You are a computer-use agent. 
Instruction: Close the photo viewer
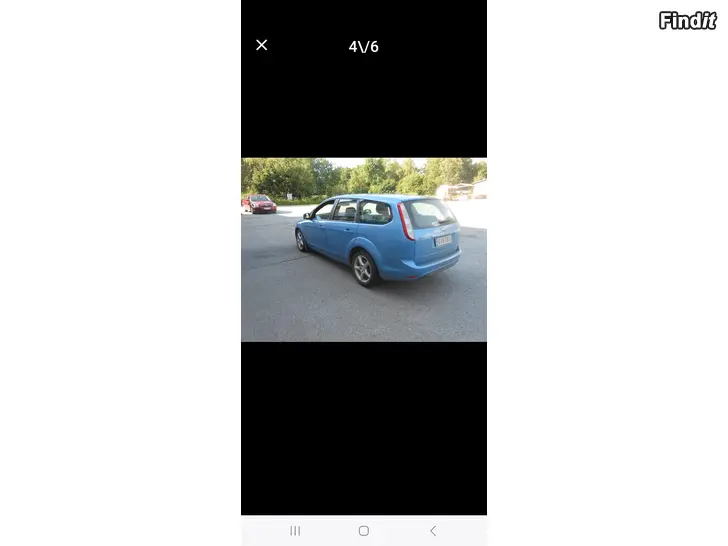(x=262, y=45)
